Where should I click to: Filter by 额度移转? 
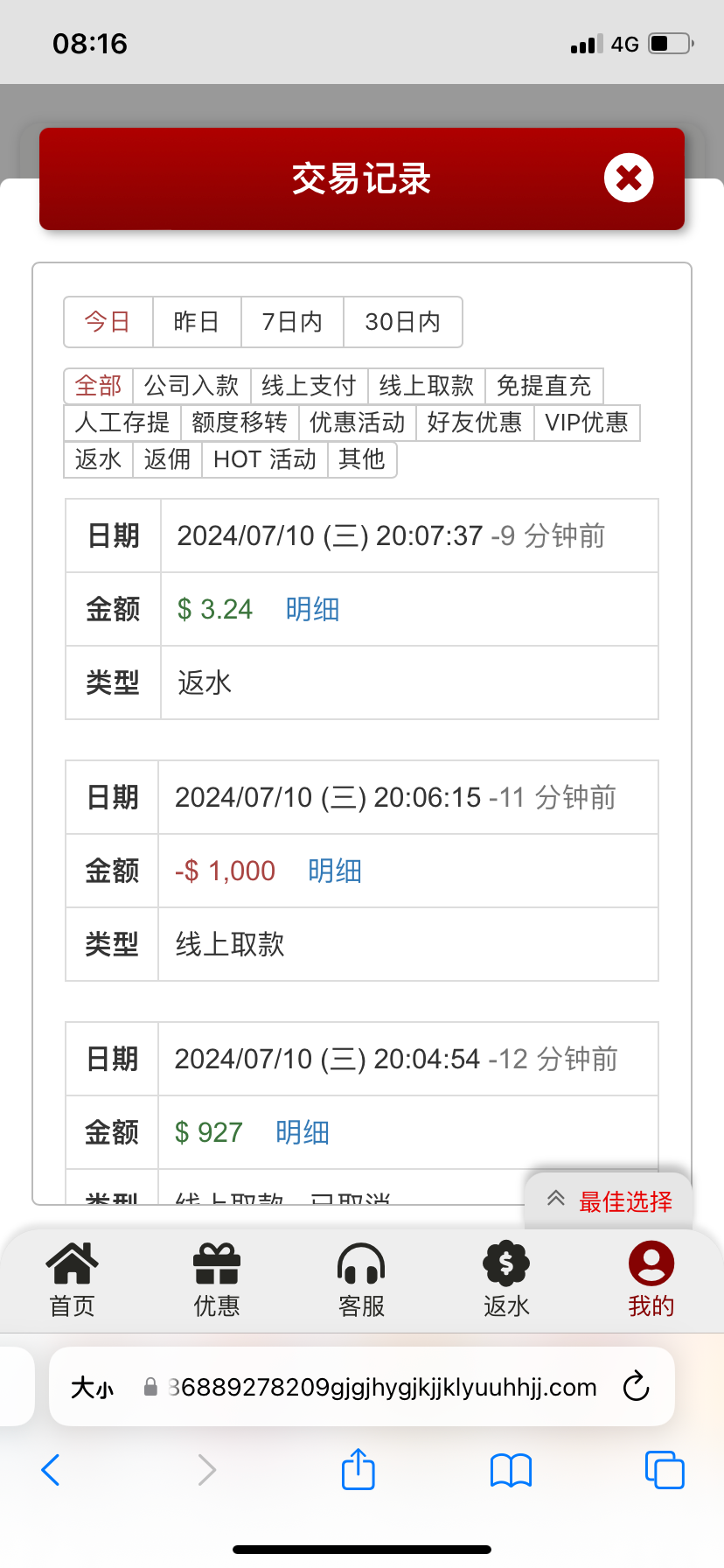click(x=240, y=423)
